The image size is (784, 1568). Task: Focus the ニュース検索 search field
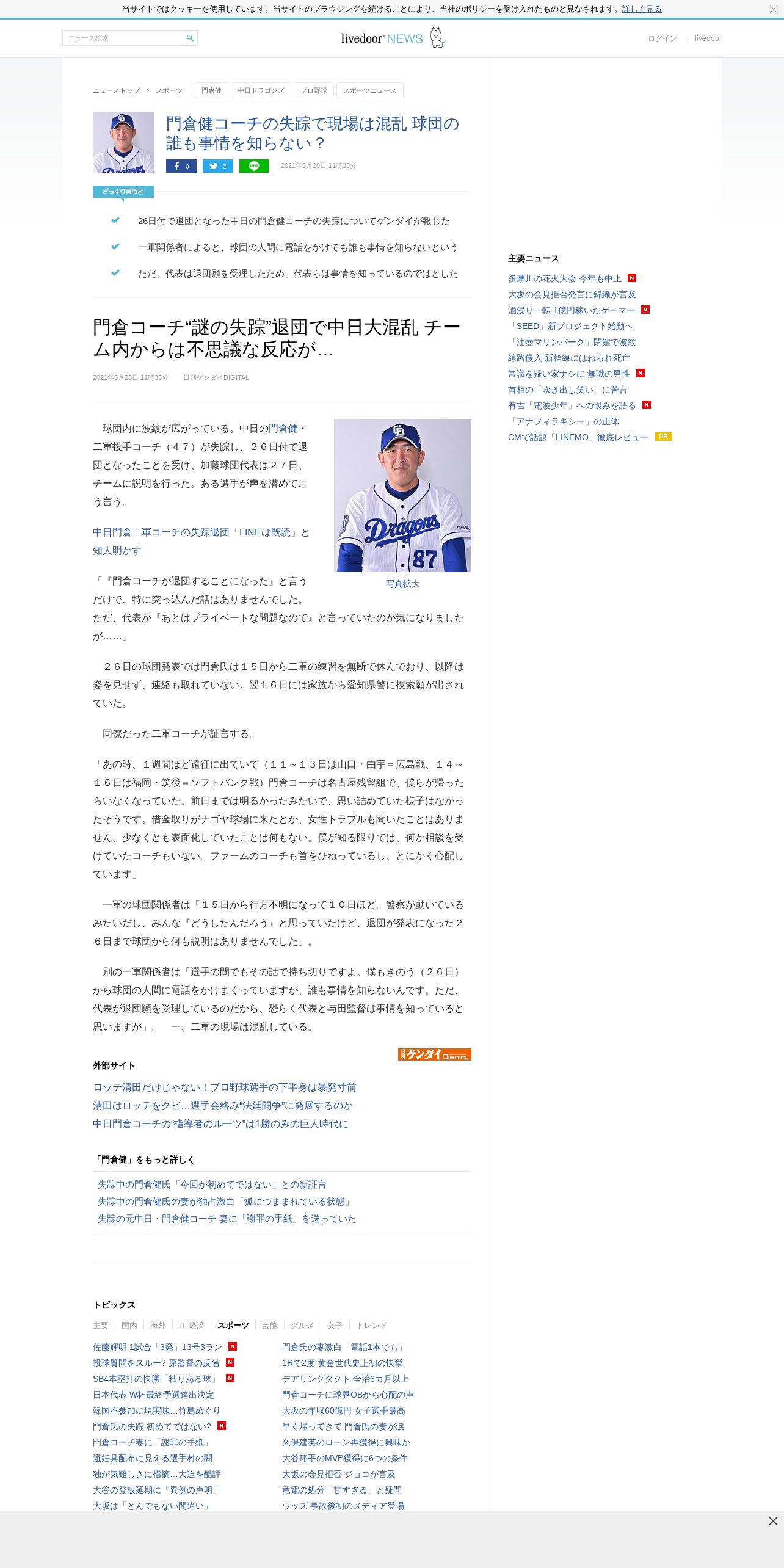pos(122,38)
